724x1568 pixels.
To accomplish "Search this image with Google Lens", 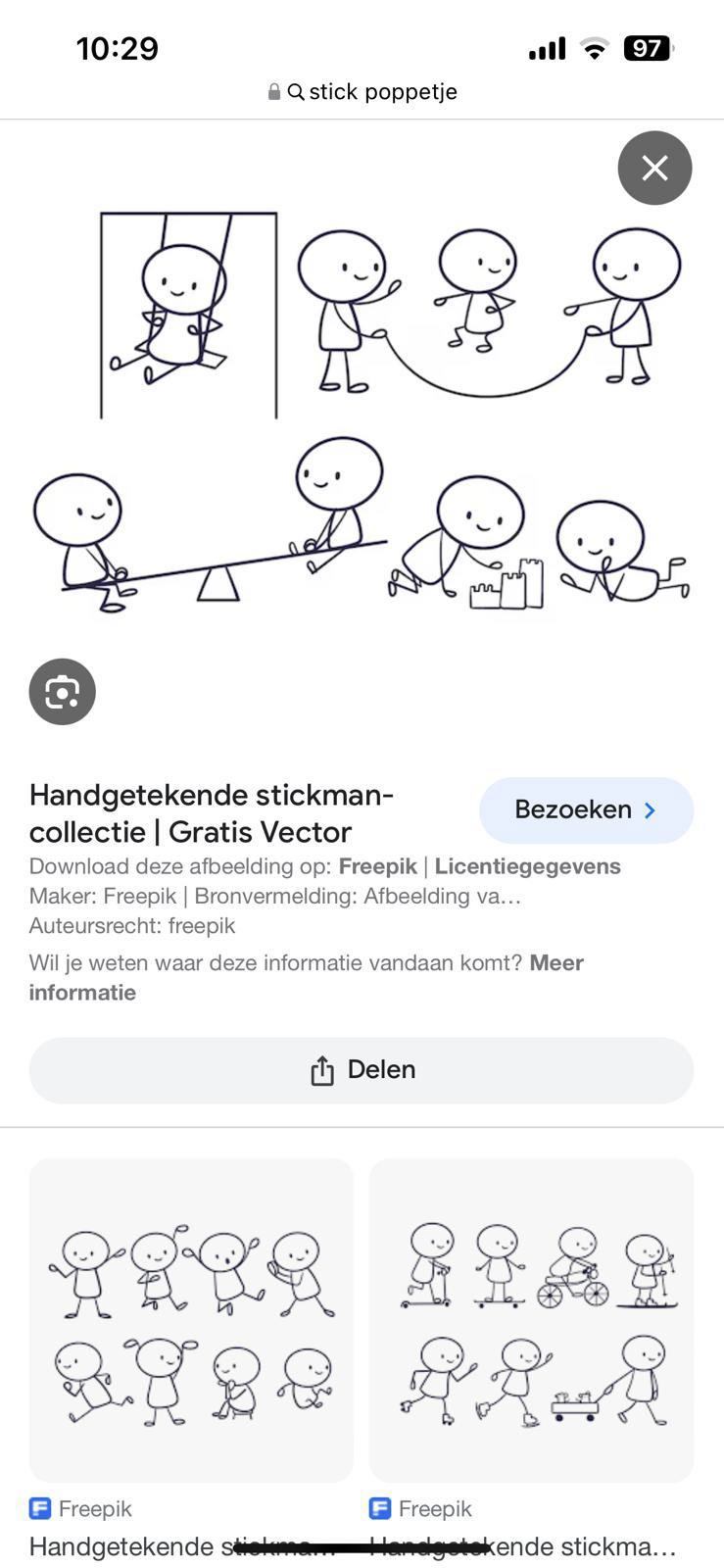I will (63, 692).
